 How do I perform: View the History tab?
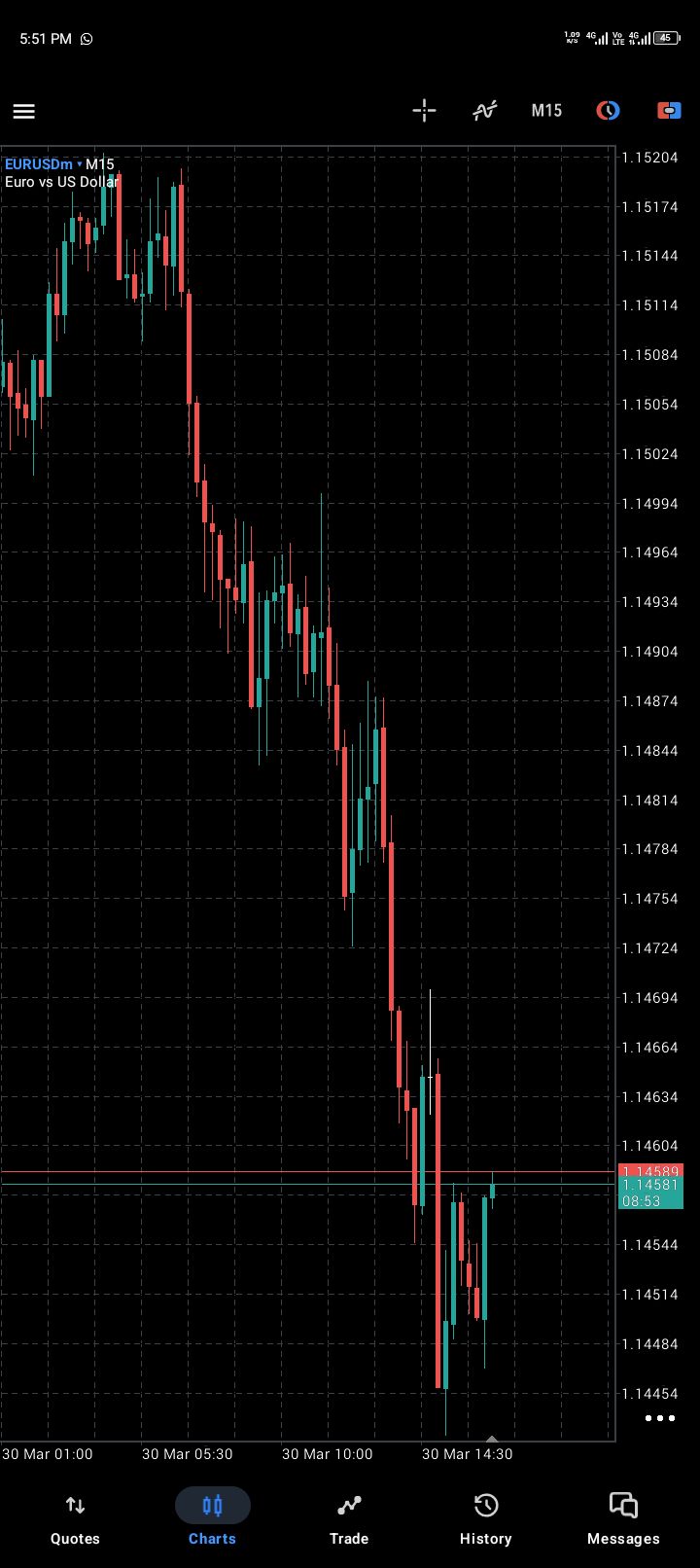(485, 1519)
